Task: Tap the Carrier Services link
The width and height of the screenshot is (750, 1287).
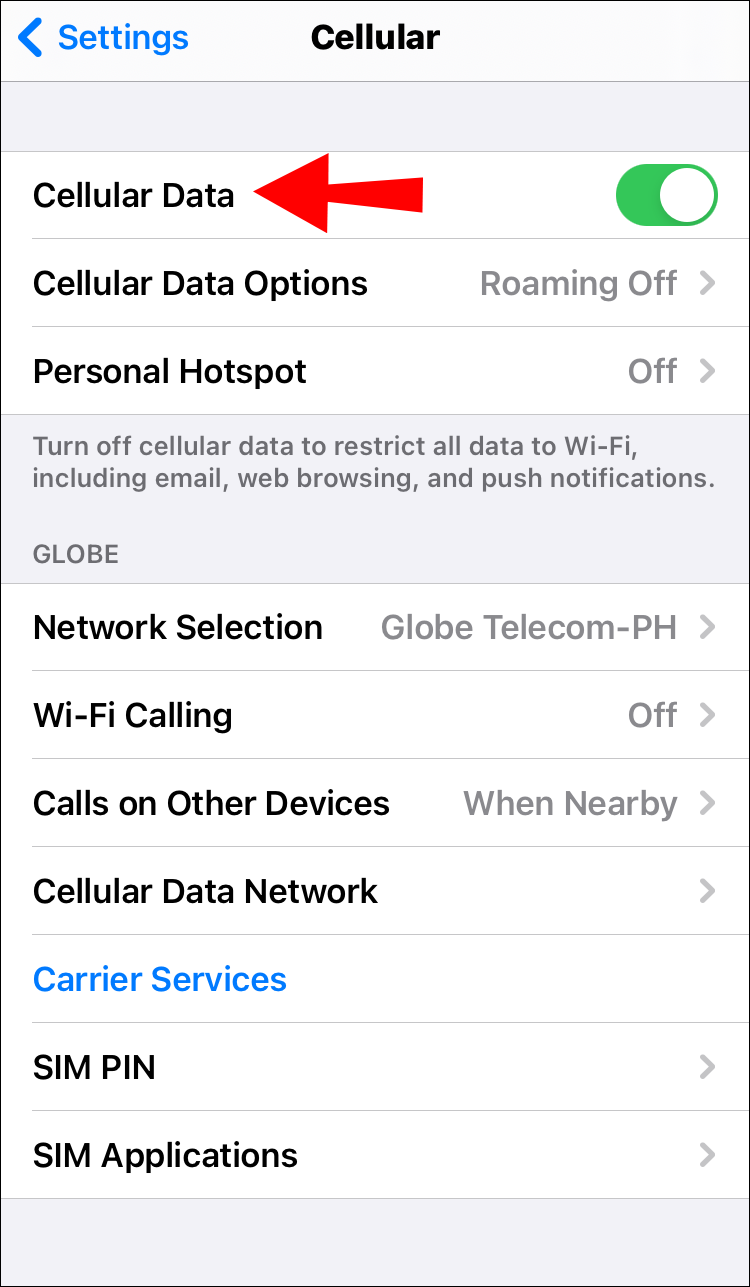Action: click(x=160, y=979)
